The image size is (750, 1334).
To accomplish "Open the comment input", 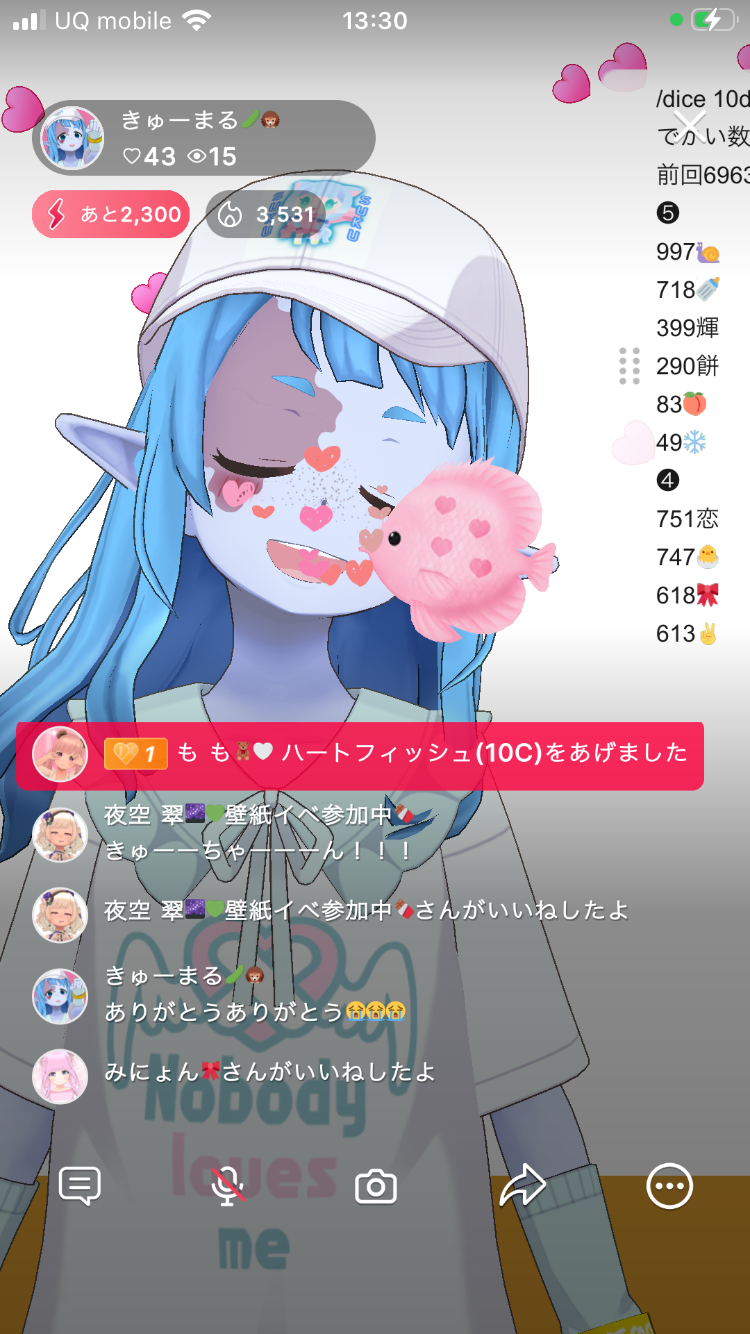I will point(80,1187).
